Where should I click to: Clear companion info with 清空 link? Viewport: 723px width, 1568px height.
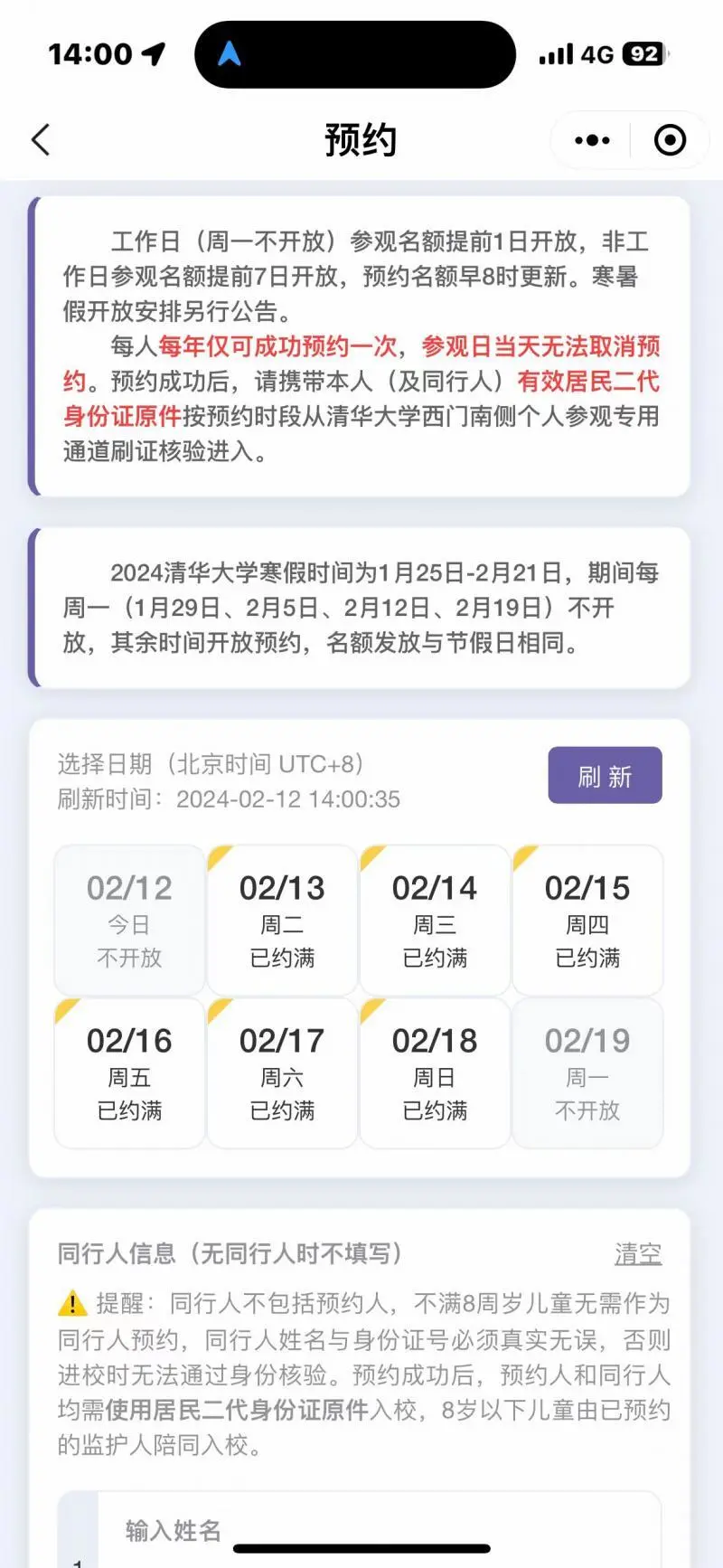pyautogui.click(x=638, y=1253)
